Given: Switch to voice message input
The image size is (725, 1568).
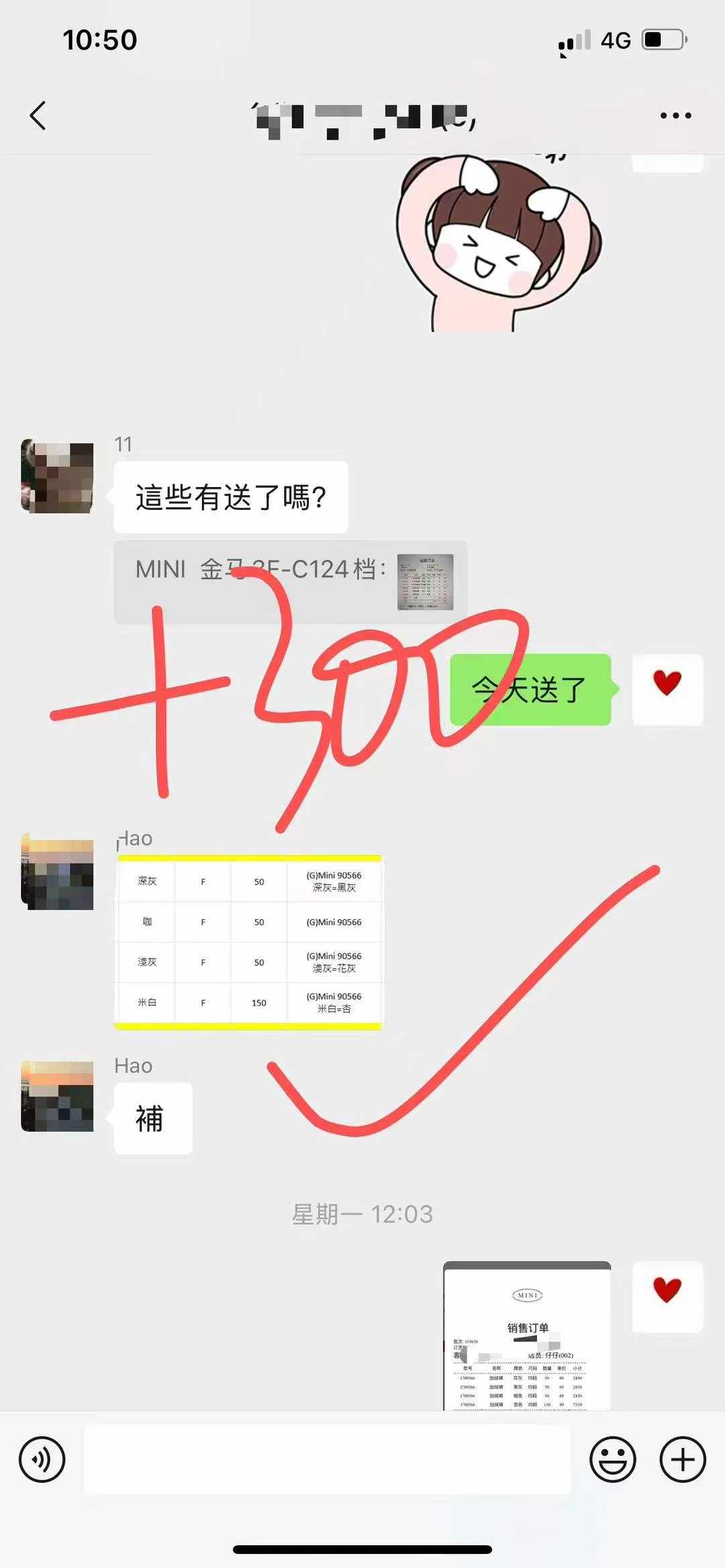Looking at the screenshot, I should coord(42,1459).
